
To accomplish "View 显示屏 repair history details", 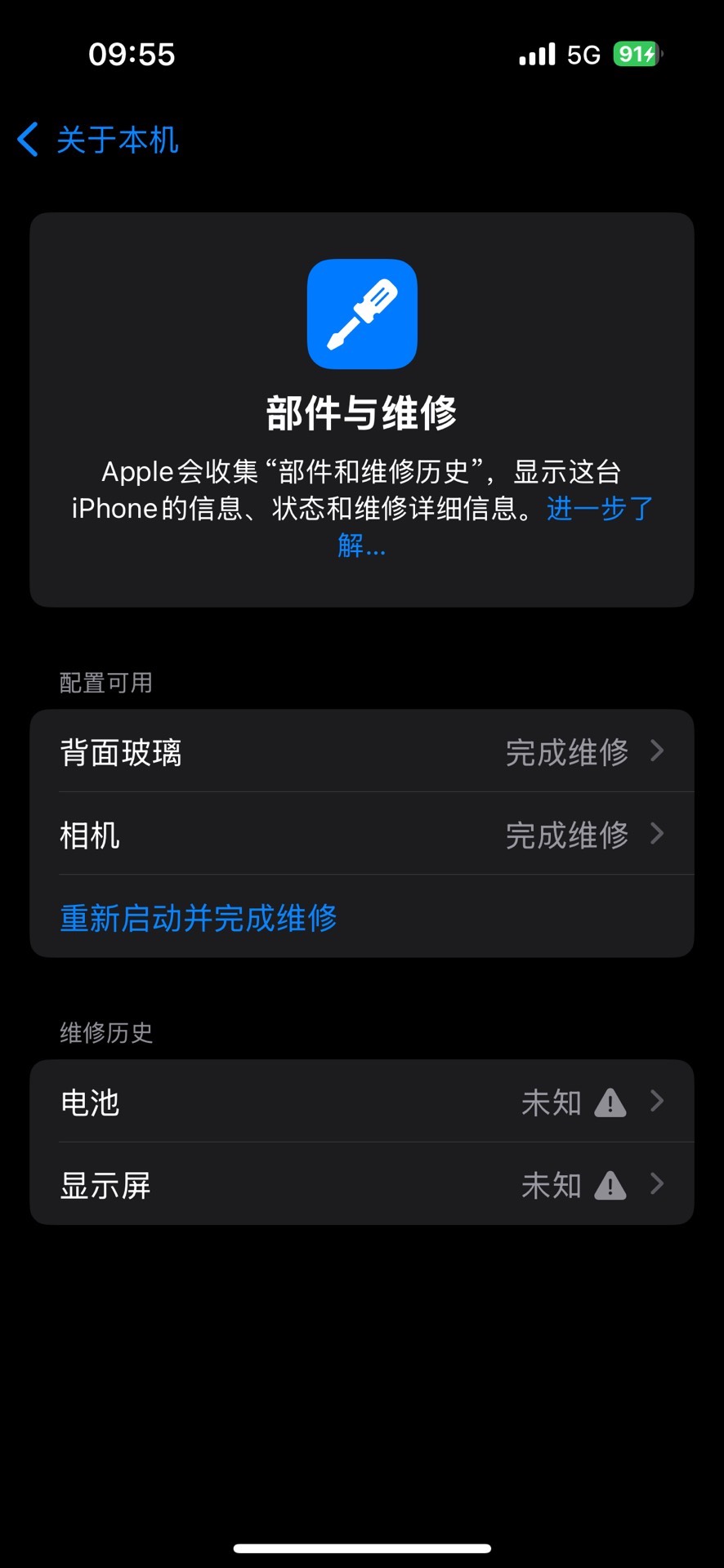I will tap(362, 1184).
